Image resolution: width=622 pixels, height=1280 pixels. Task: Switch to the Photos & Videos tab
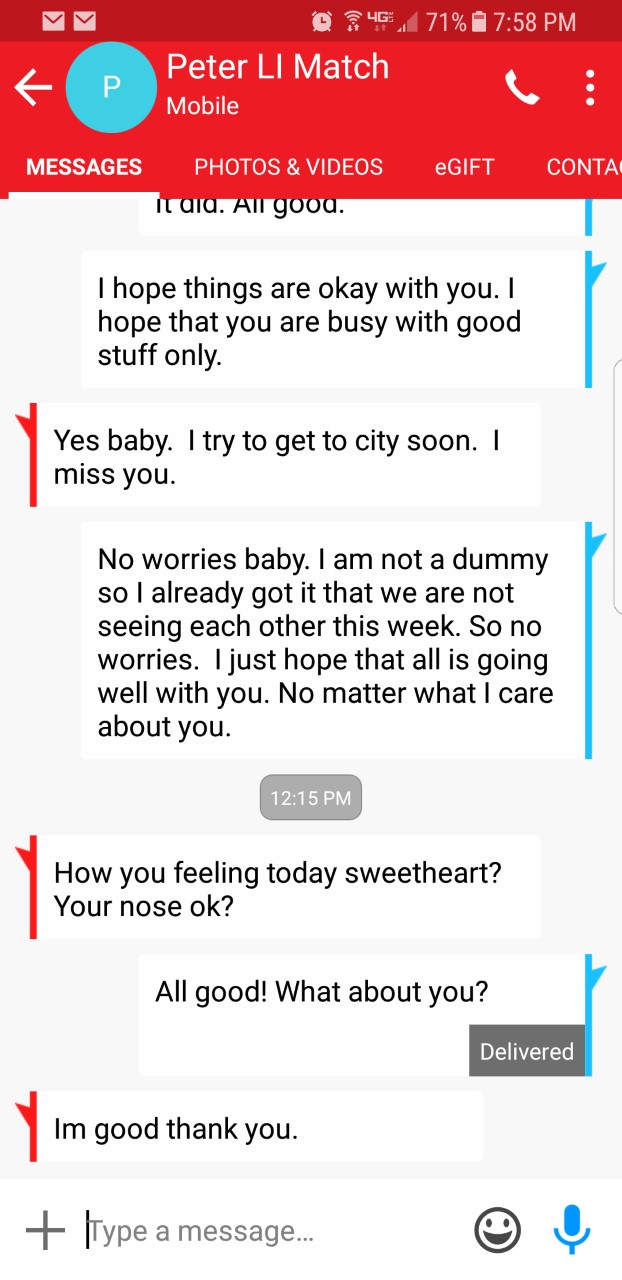point(288,167)
